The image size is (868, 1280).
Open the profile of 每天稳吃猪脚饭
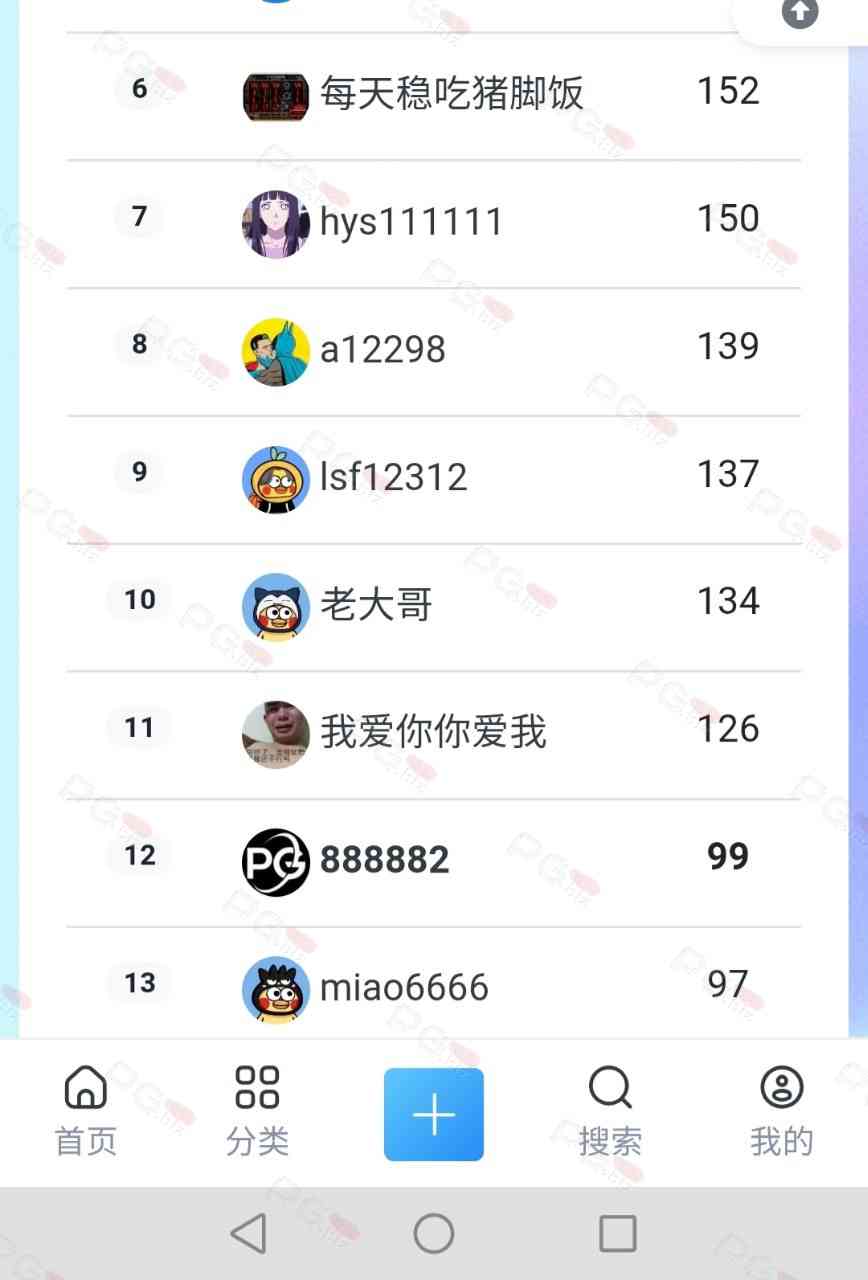pyautogui.click(x=451, y=95)
